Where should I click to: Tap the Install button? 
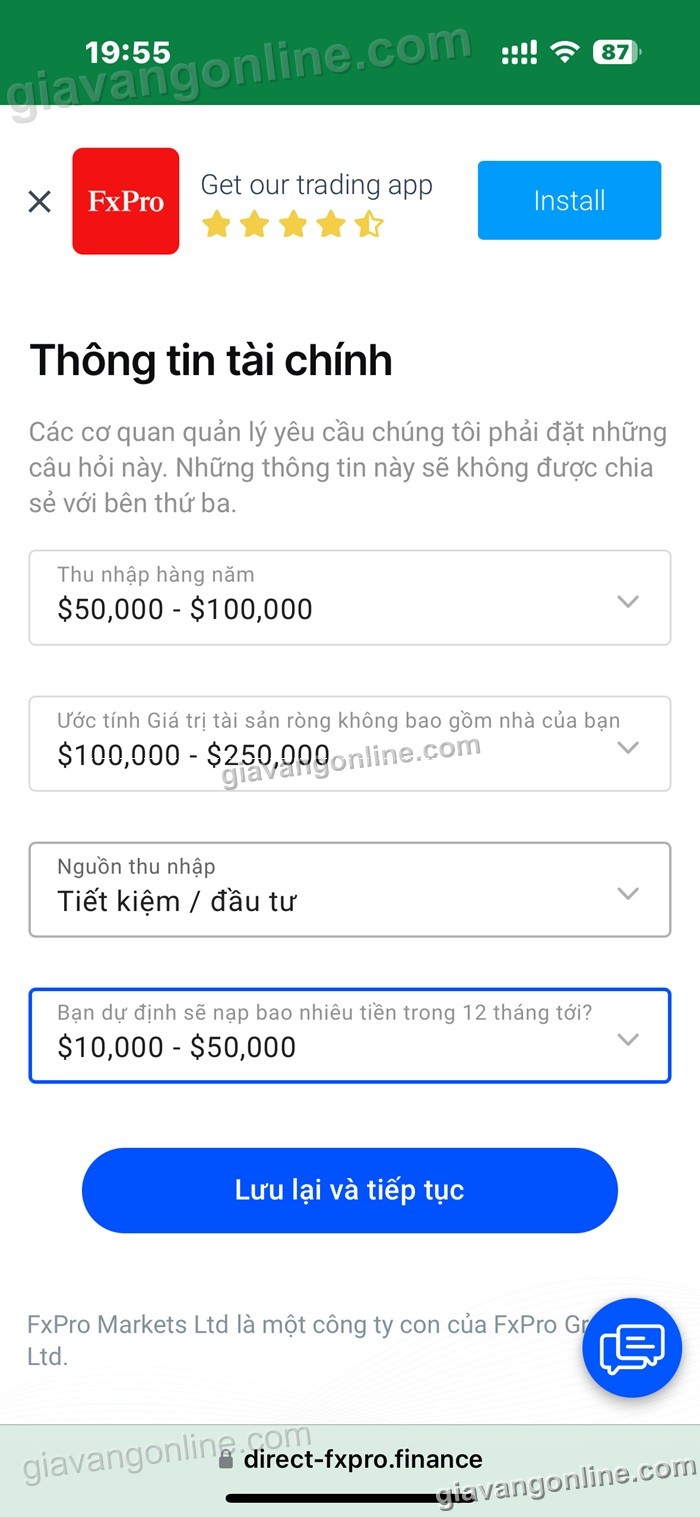pyautogui.click(x=569, y=201)
